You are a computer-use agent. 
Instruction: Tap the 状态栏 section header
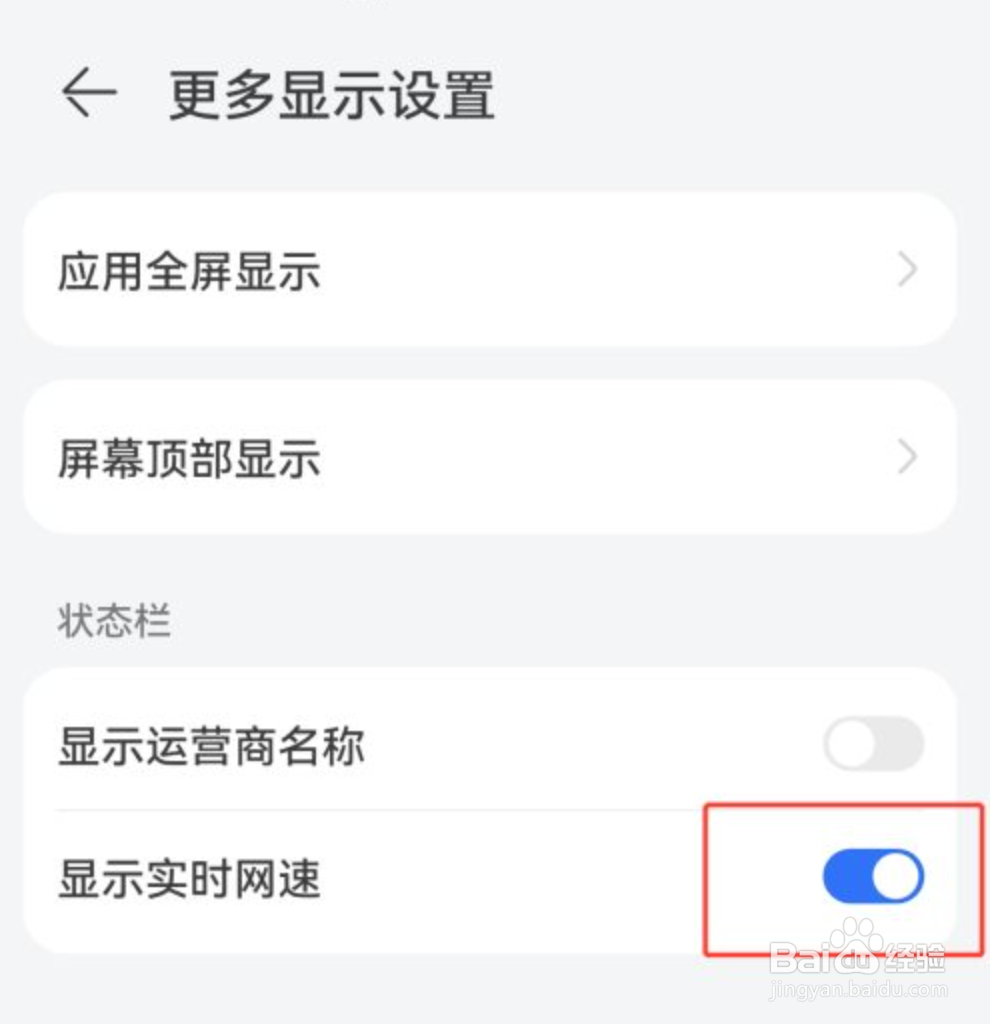(115, 620)
